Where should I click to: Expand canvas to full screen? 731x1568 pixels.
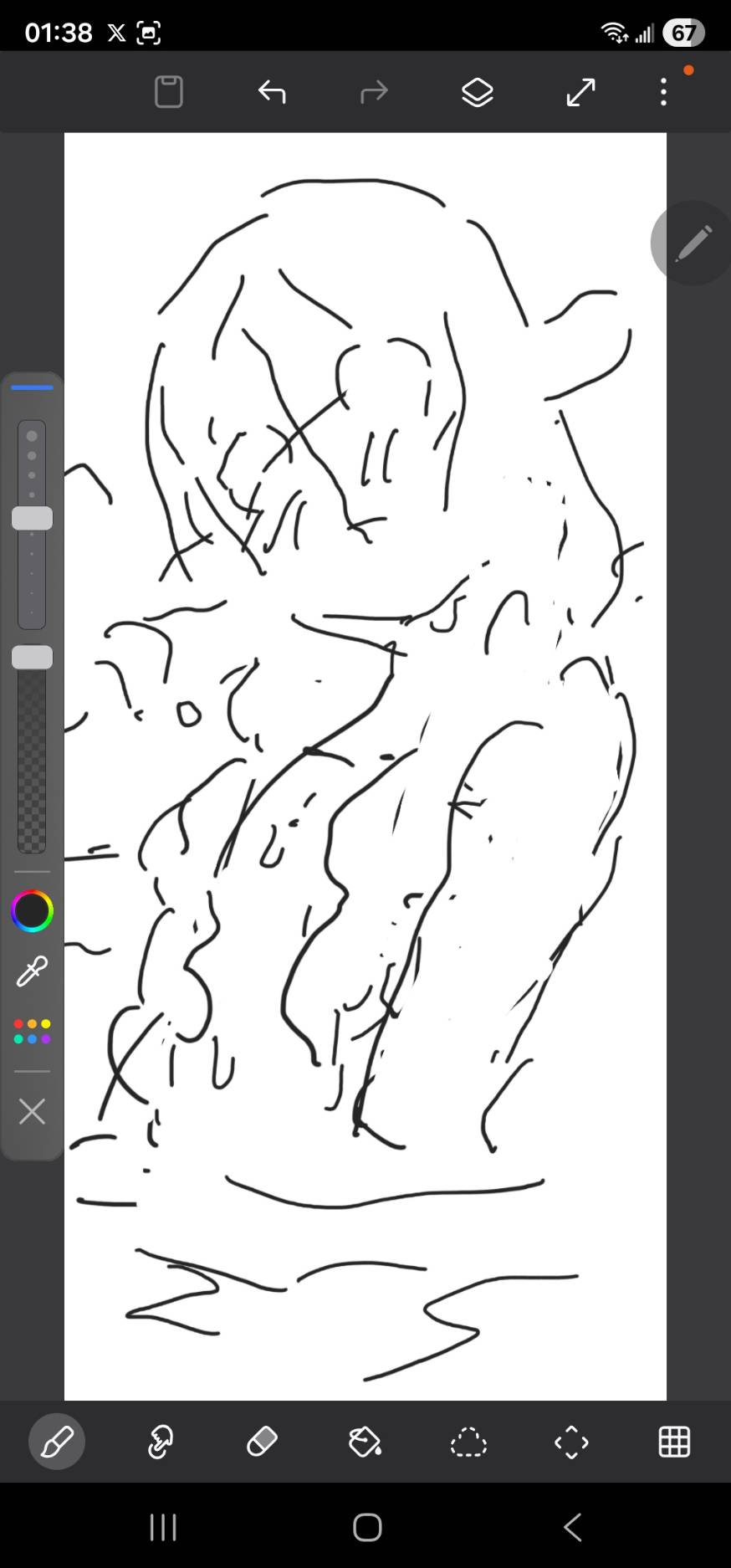[580, 92]
